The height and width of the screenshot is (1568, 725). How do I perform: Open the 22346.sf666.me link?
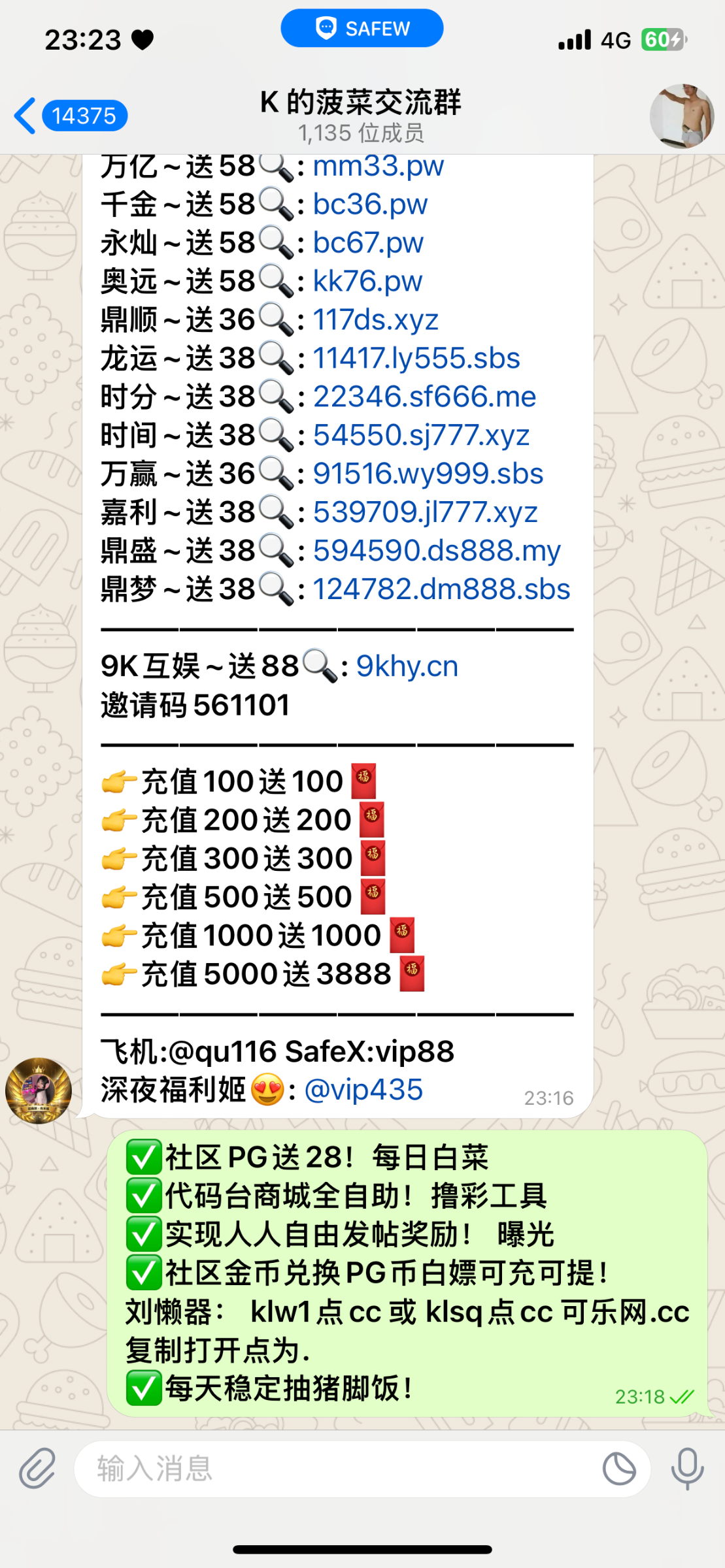tap(424, 397)
